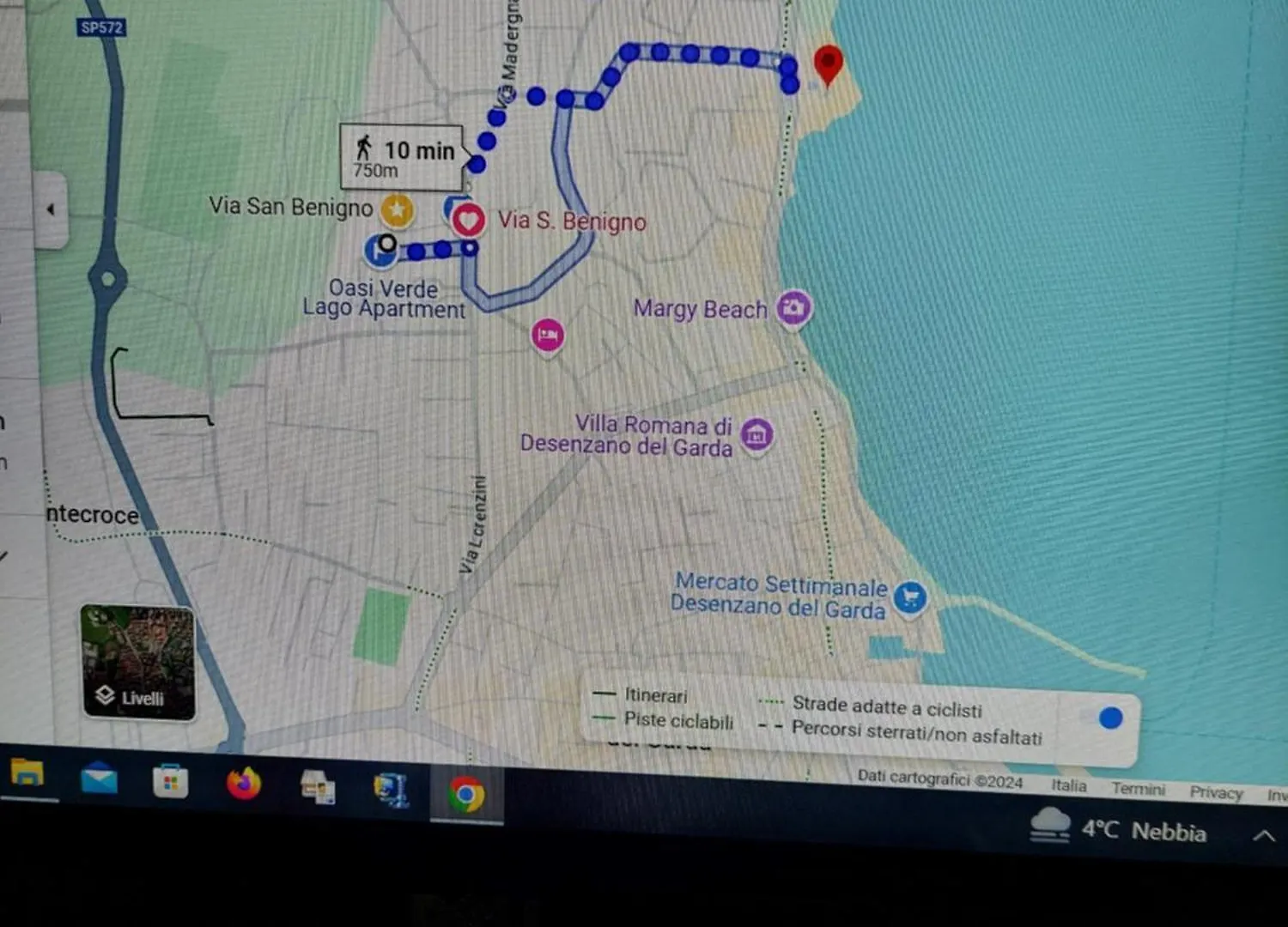The height and width of the screenshot is (927, 1288).
Task: Launch Firefox from the taskbar
Action: coord(244,783)
